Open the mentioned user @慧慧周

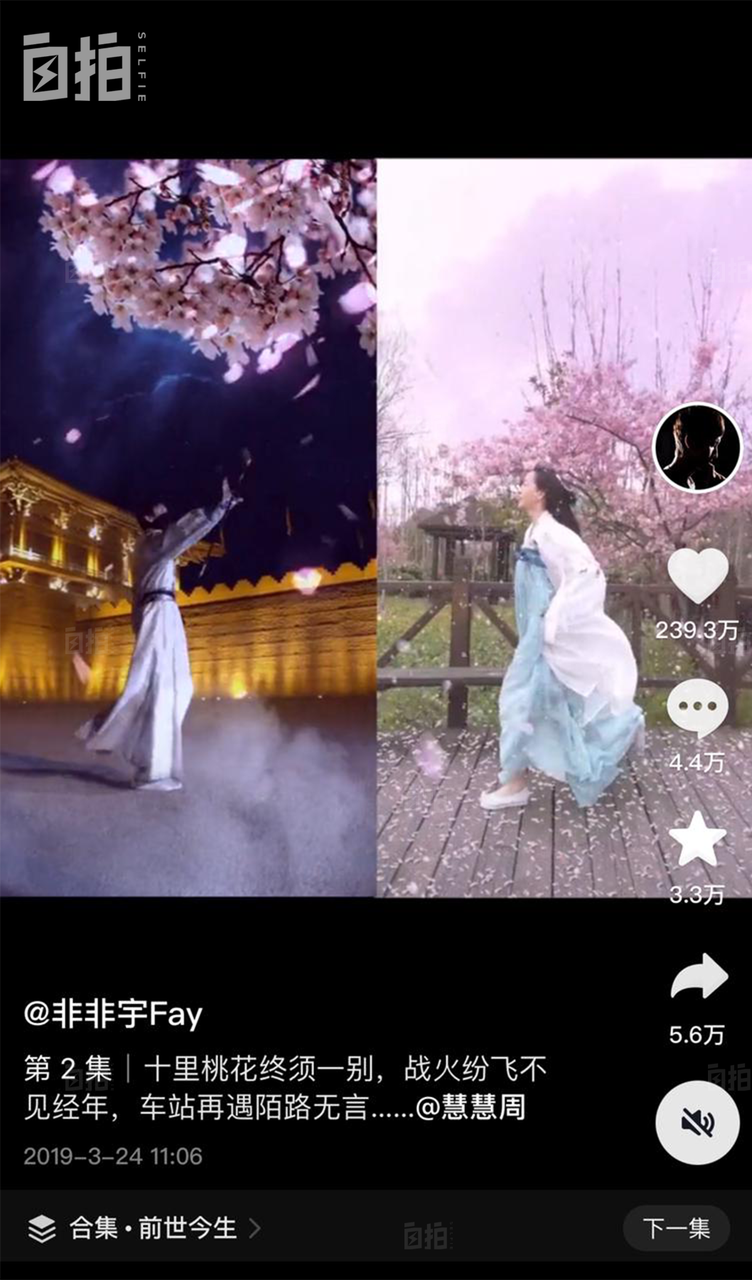click(x=470, y=1107)
